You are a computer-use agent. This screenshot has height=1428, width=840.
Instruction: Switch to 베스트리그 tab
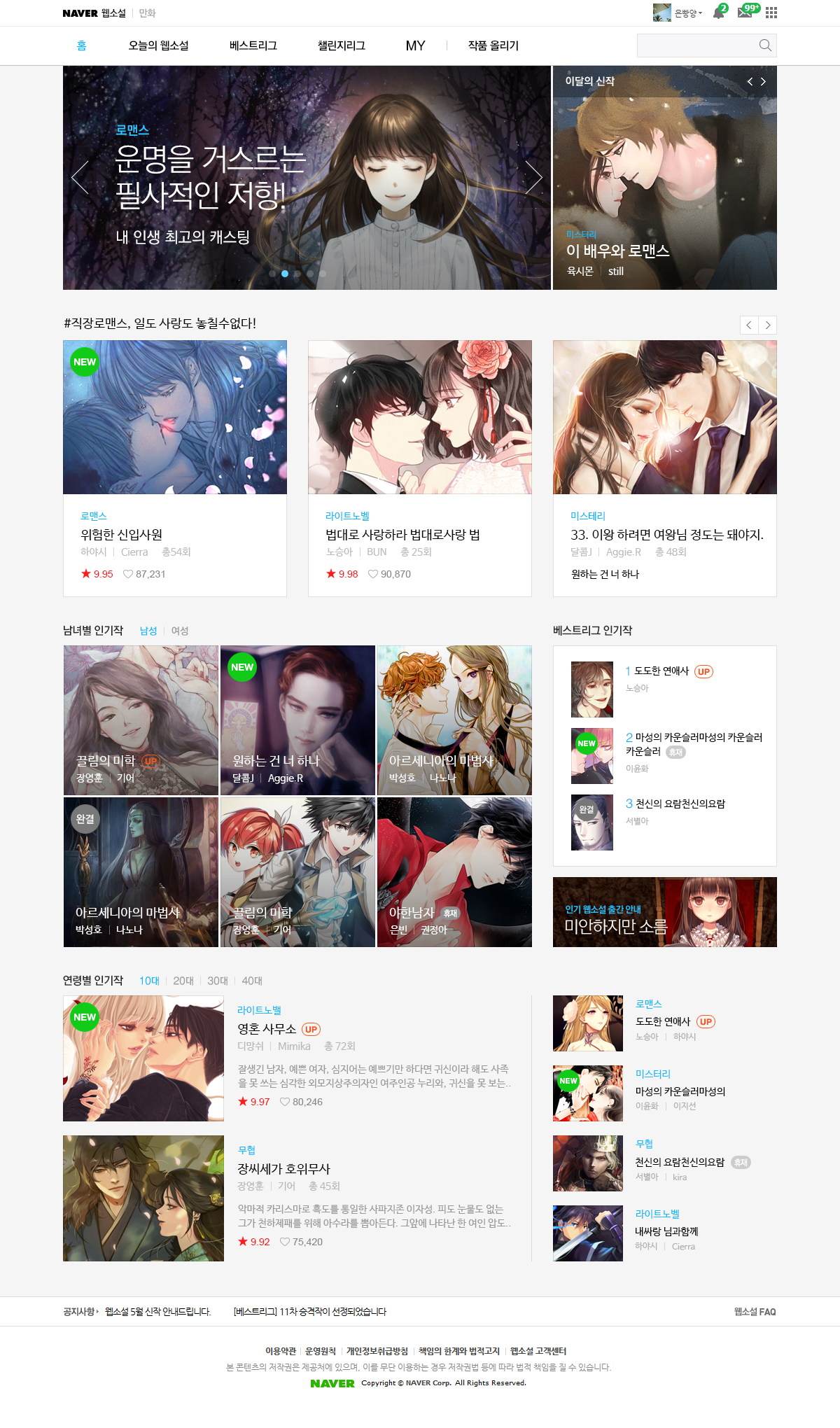253,45
